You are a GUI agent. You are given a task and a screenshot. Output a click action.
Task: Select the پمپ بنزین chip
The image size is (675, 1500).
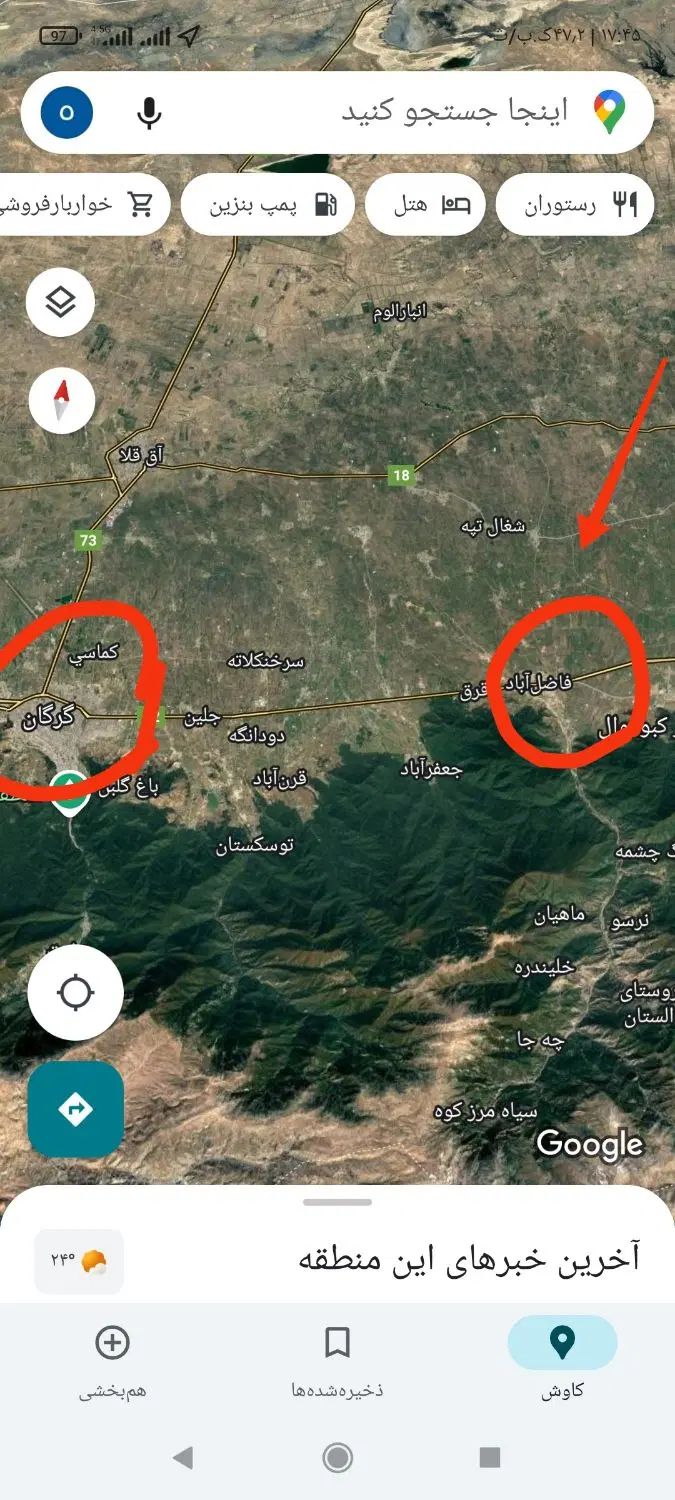pos(268,206)
